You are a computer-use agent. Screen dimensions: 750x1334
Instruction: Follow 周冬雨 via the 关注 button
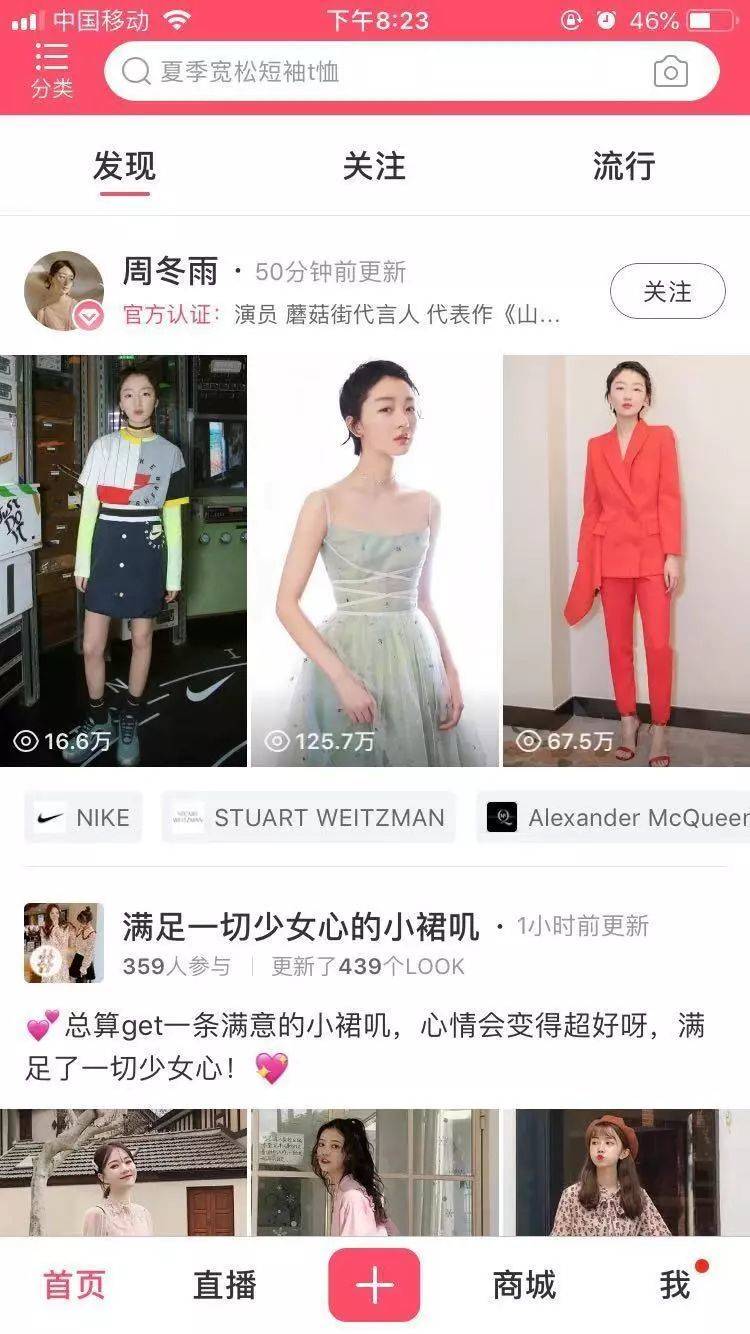point(668,291)
